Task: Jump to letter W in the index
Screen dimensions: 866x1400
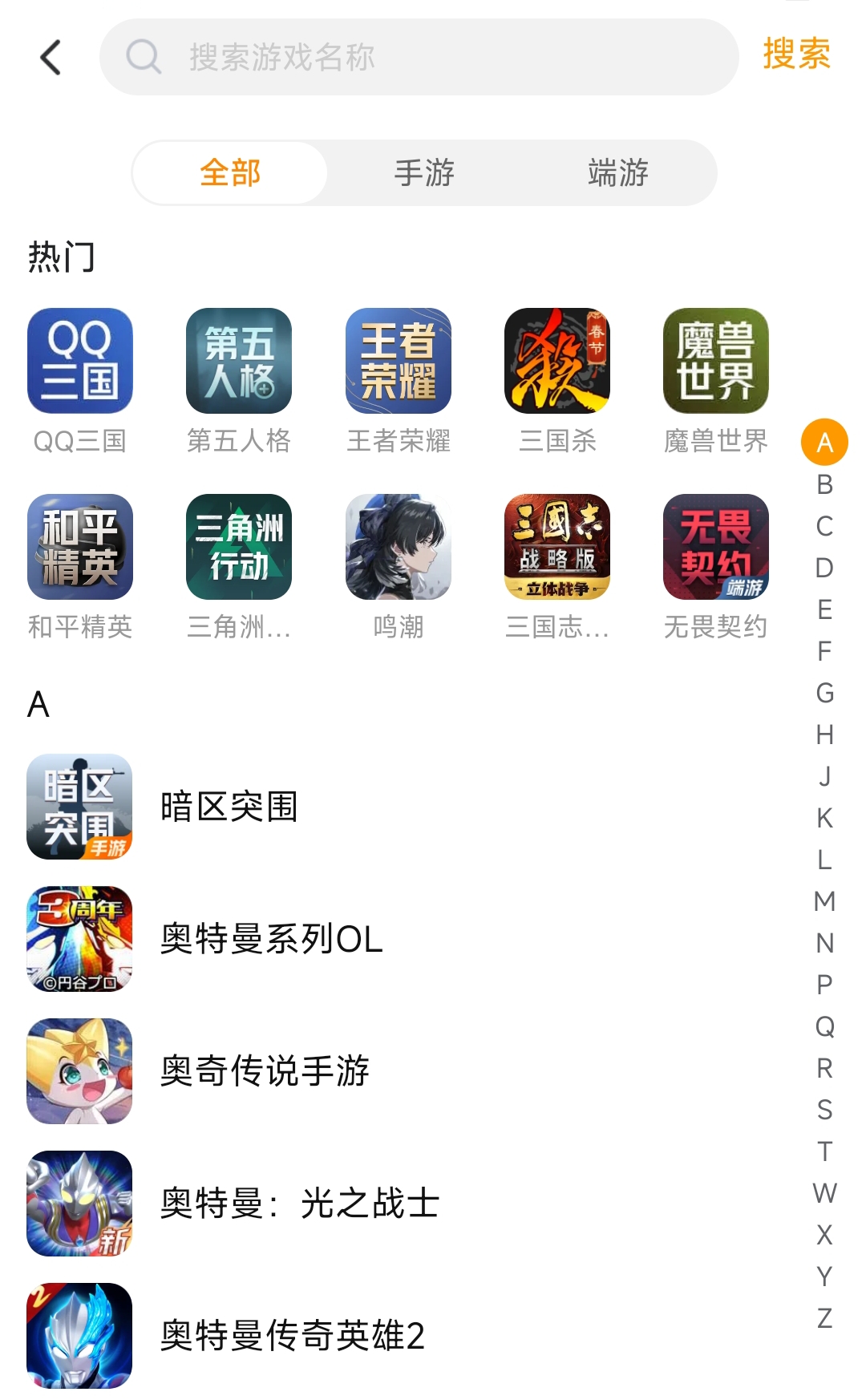Action: pyautogui.click(x=824, y=1193)
